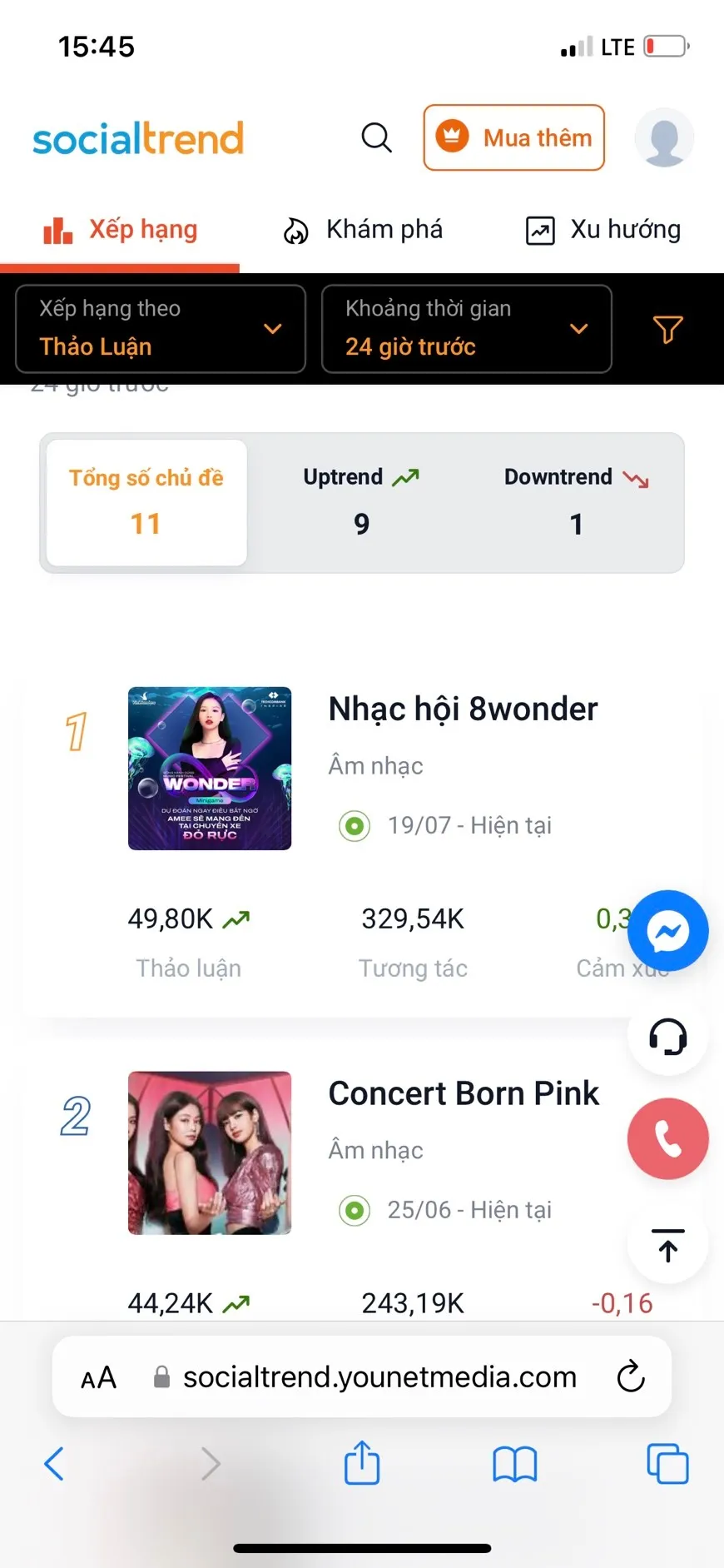This screenshot has width=724, height=1568.
Task: Open the Messenger chat bubble
Action: click(x=667, y=931)
